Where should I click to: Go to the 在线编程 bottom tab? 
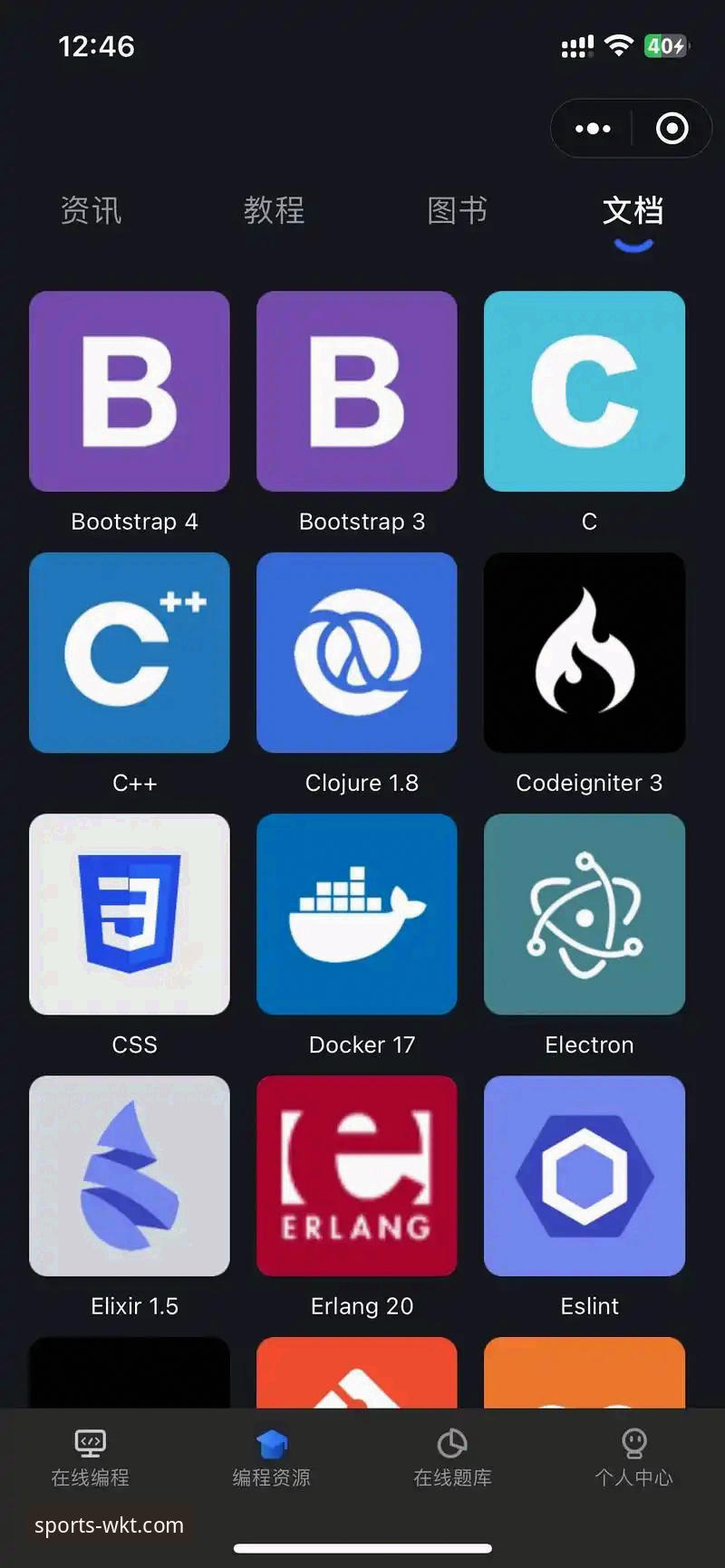coord(91,1457)
